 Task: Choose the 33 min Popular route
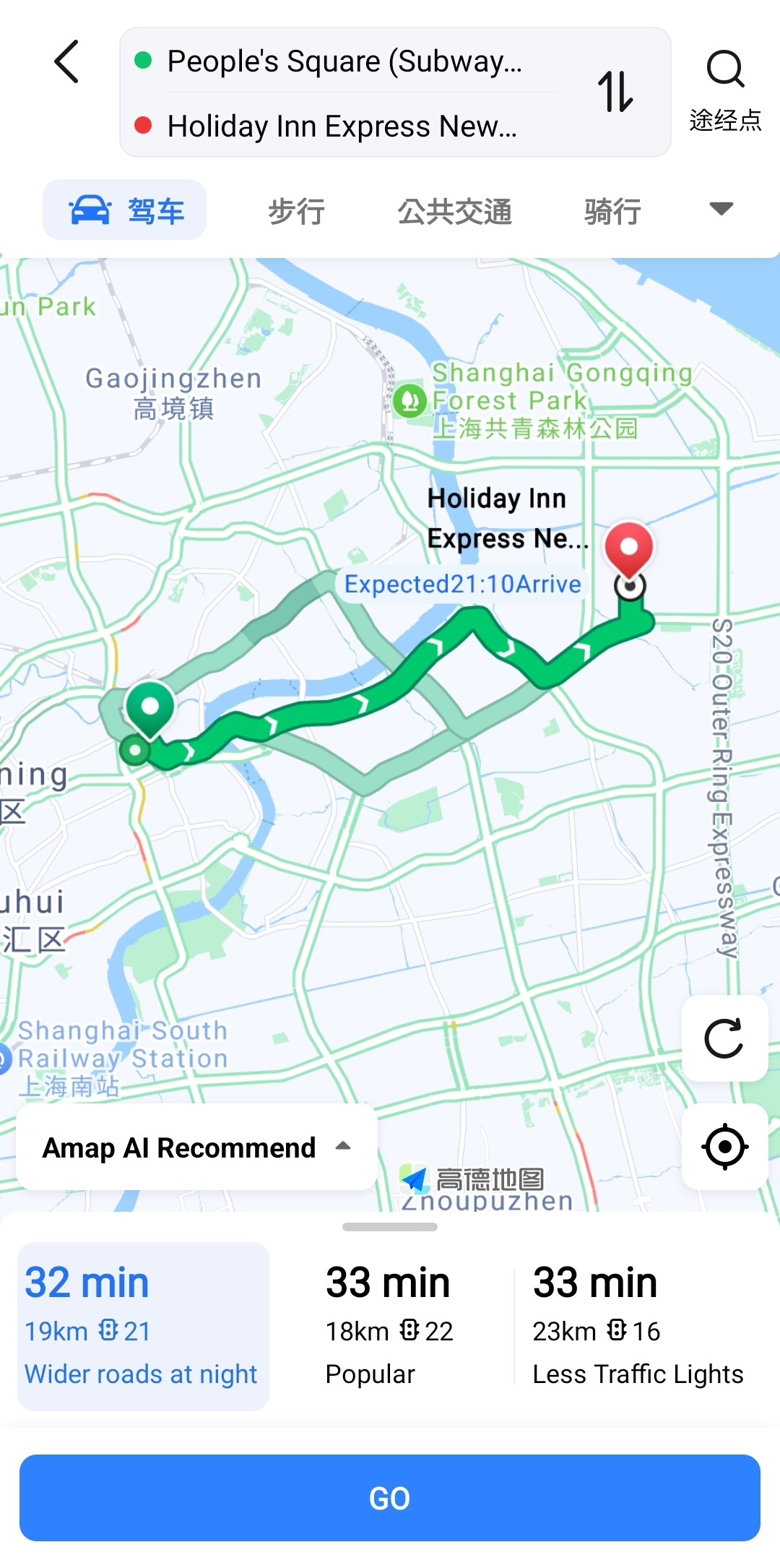[389, 1326]
